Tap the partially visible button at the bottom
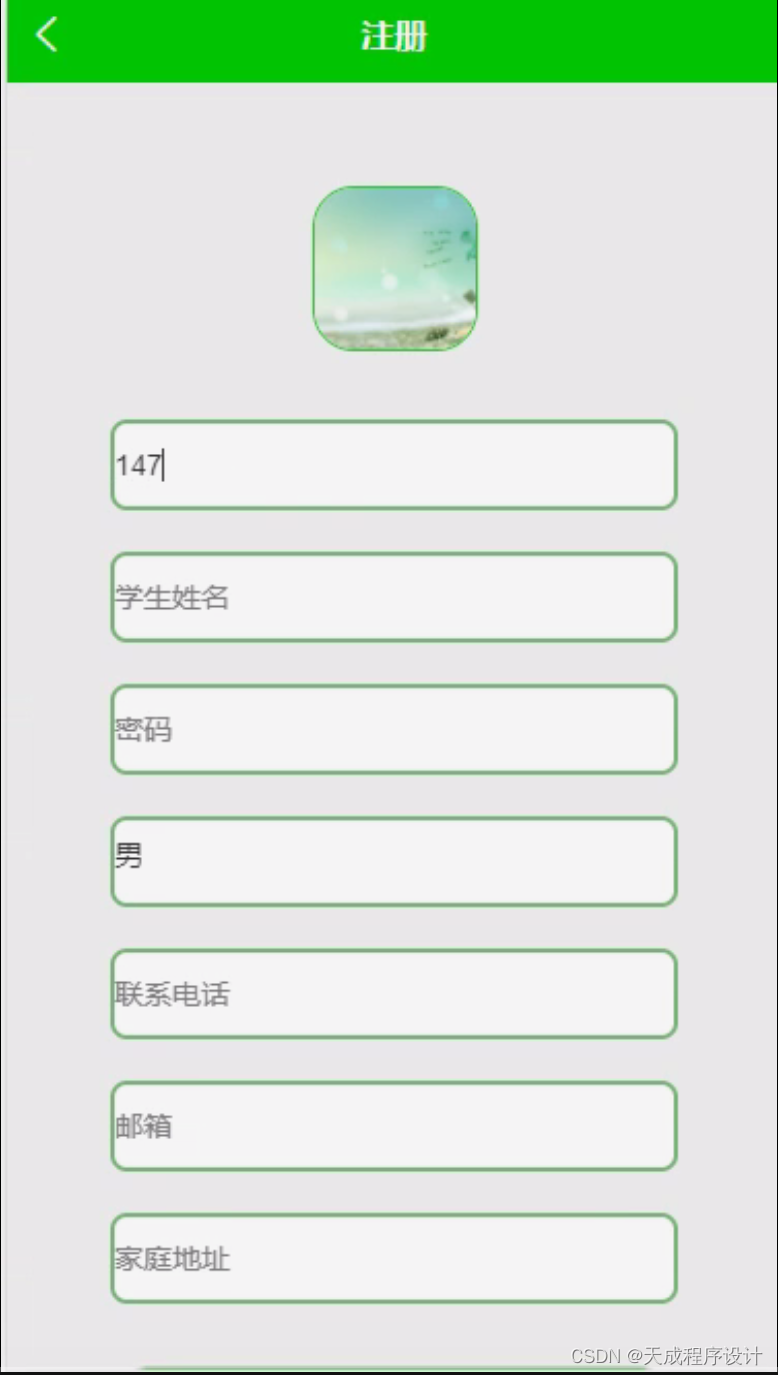The height and width of the screenshot is (1375, 778). 394,1368
